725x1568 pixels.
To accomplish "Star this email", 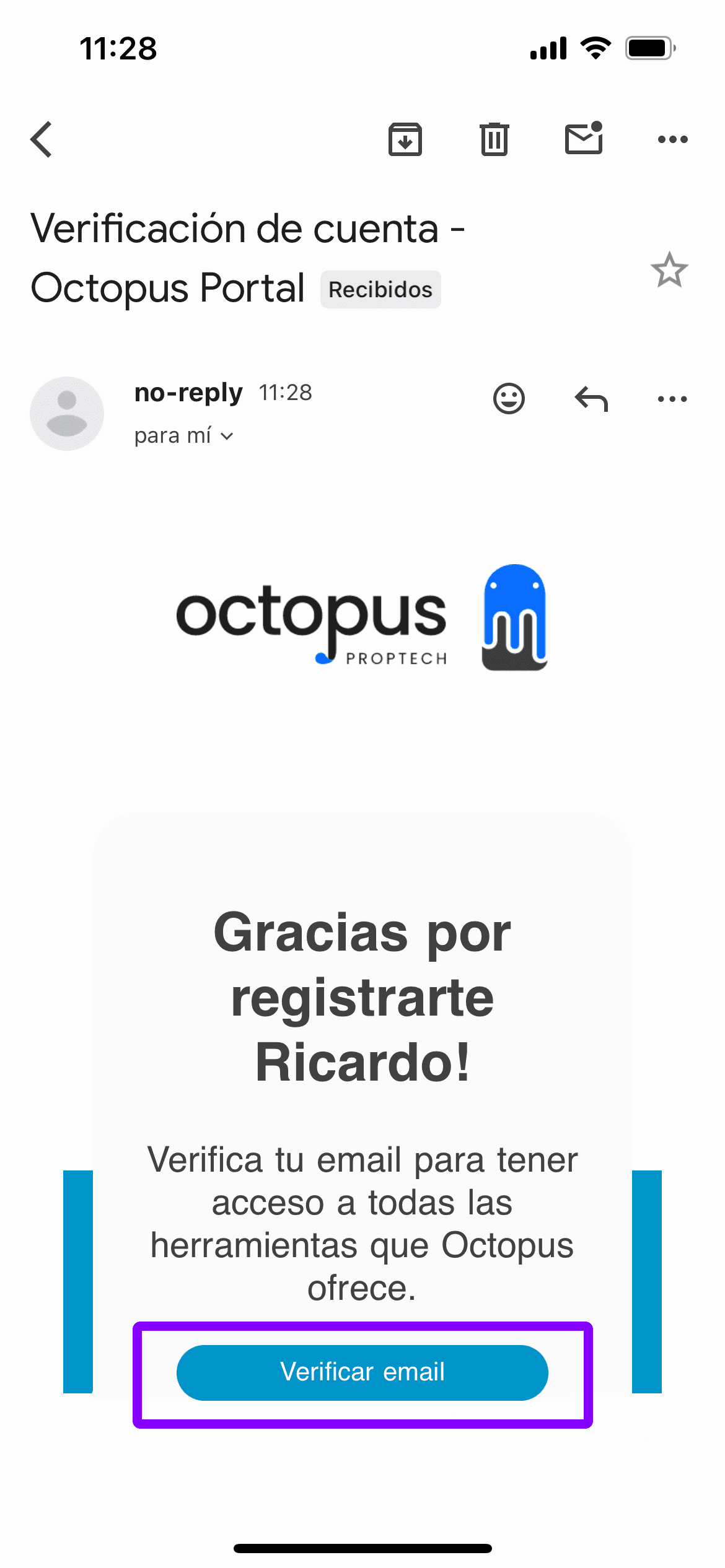I will (x=669, y=270).
